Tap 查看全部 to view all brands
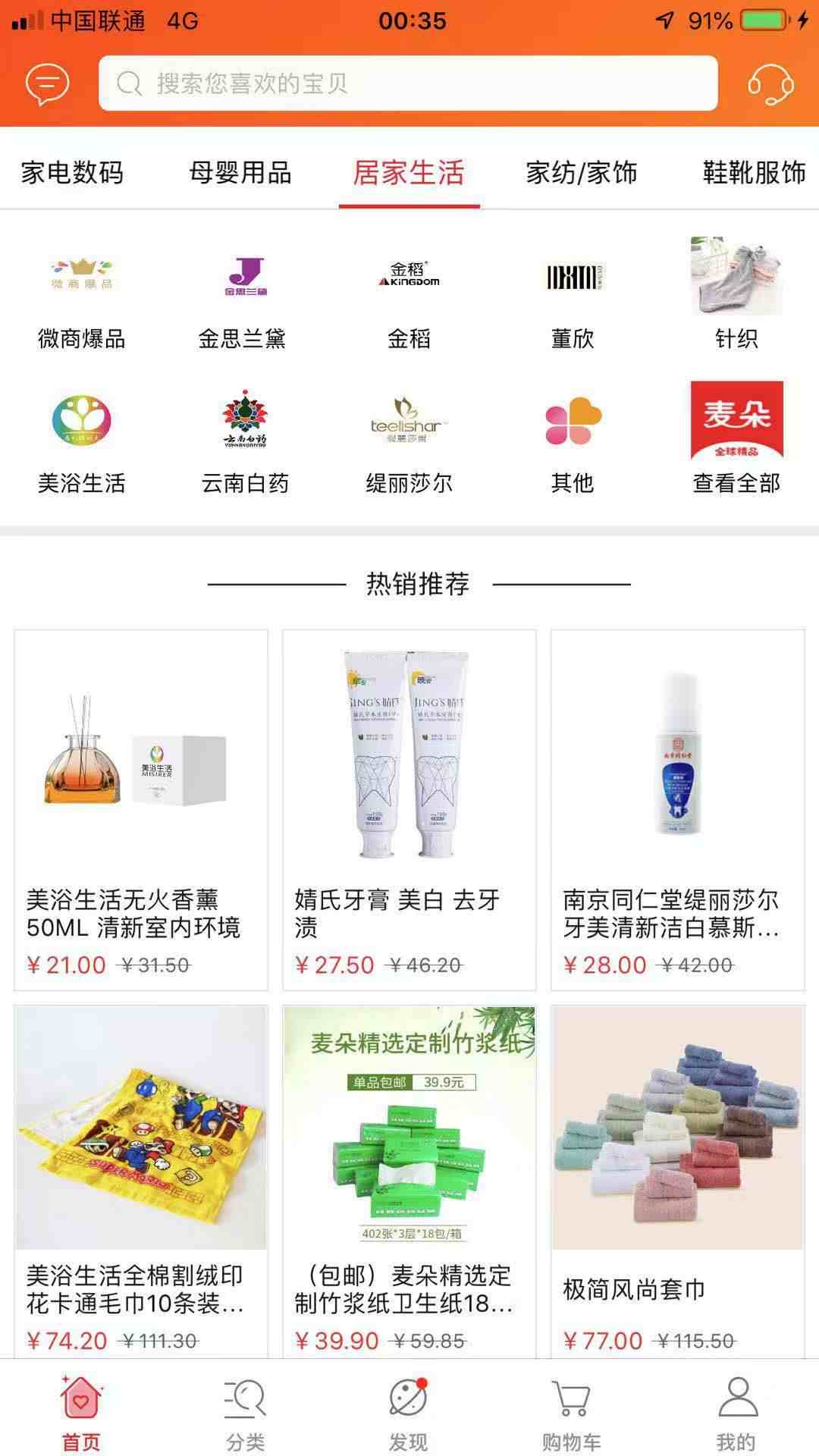819x1456 pixels. tap(736, 438)
